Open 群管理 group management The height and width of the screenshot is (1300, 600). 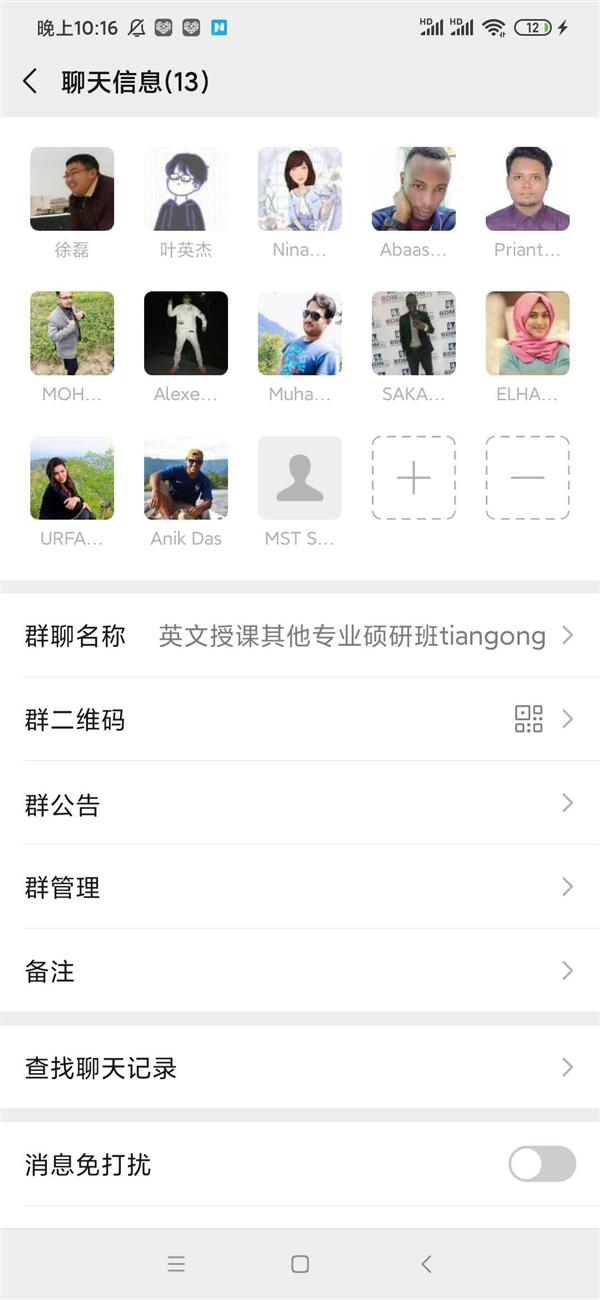pyautogui.click(x=300, y=887)
